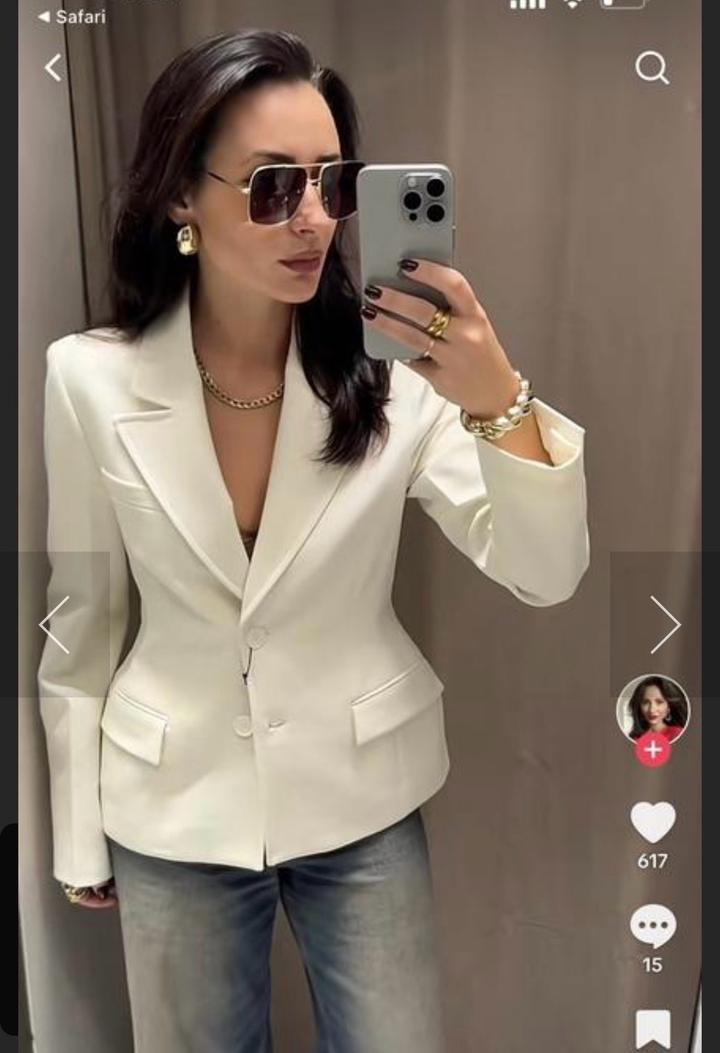Screen dimensions: 720x1053
Task: Open comments by tapping the 15 count
Action: pyautogui.click(x=654, y=965)
